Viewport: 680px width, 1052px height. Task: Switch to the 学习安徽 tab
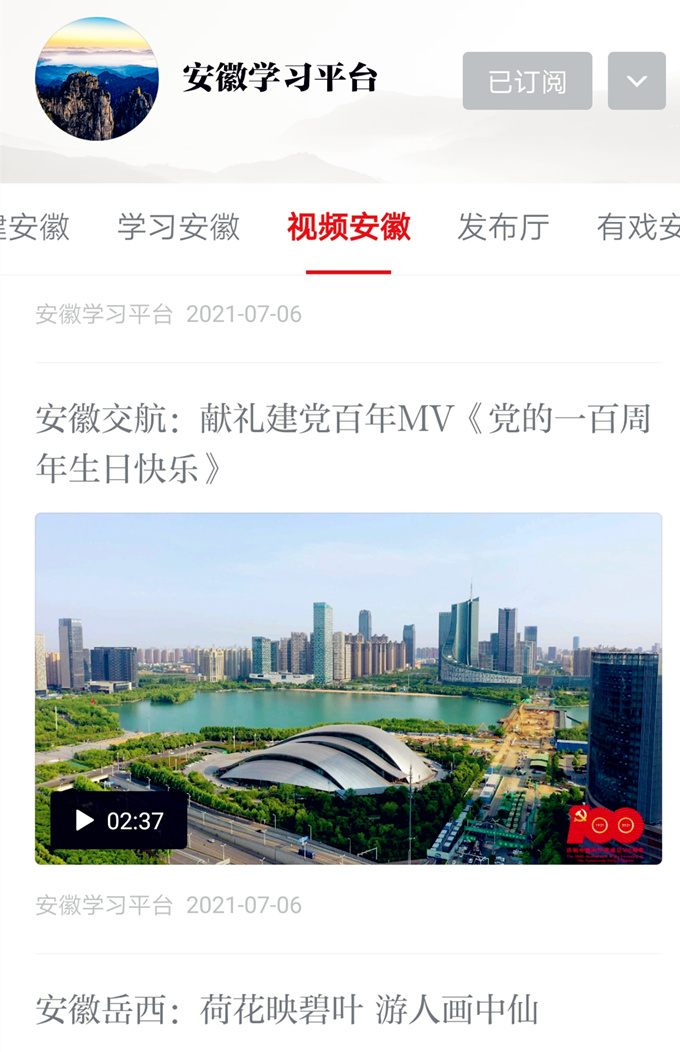point(178,227)
